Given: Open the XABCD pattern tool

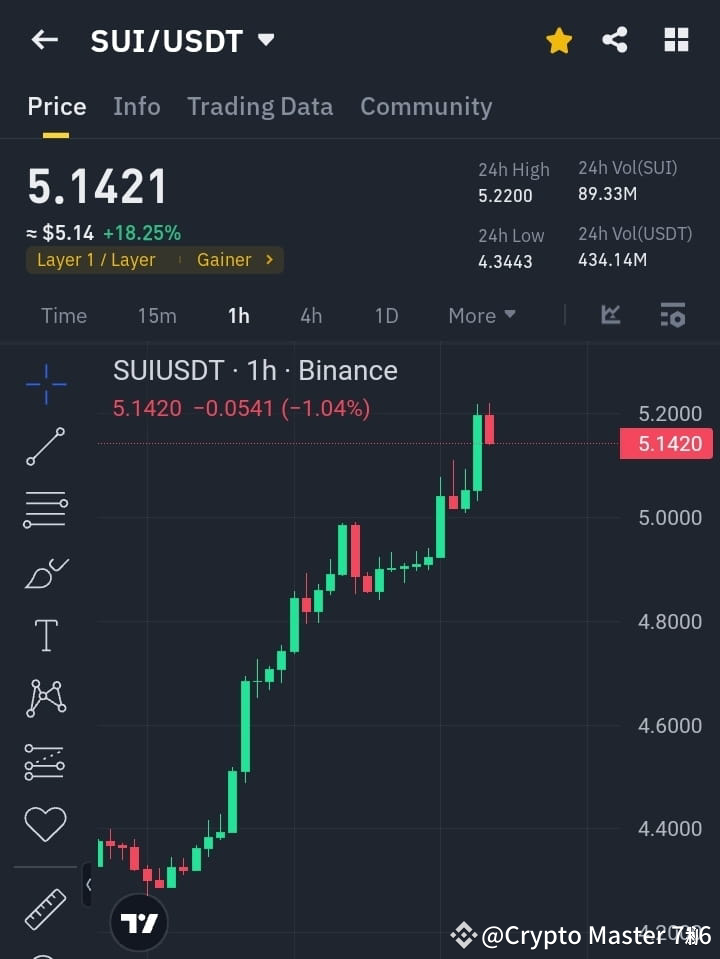Looking at the screenshot, I should 44,698.
